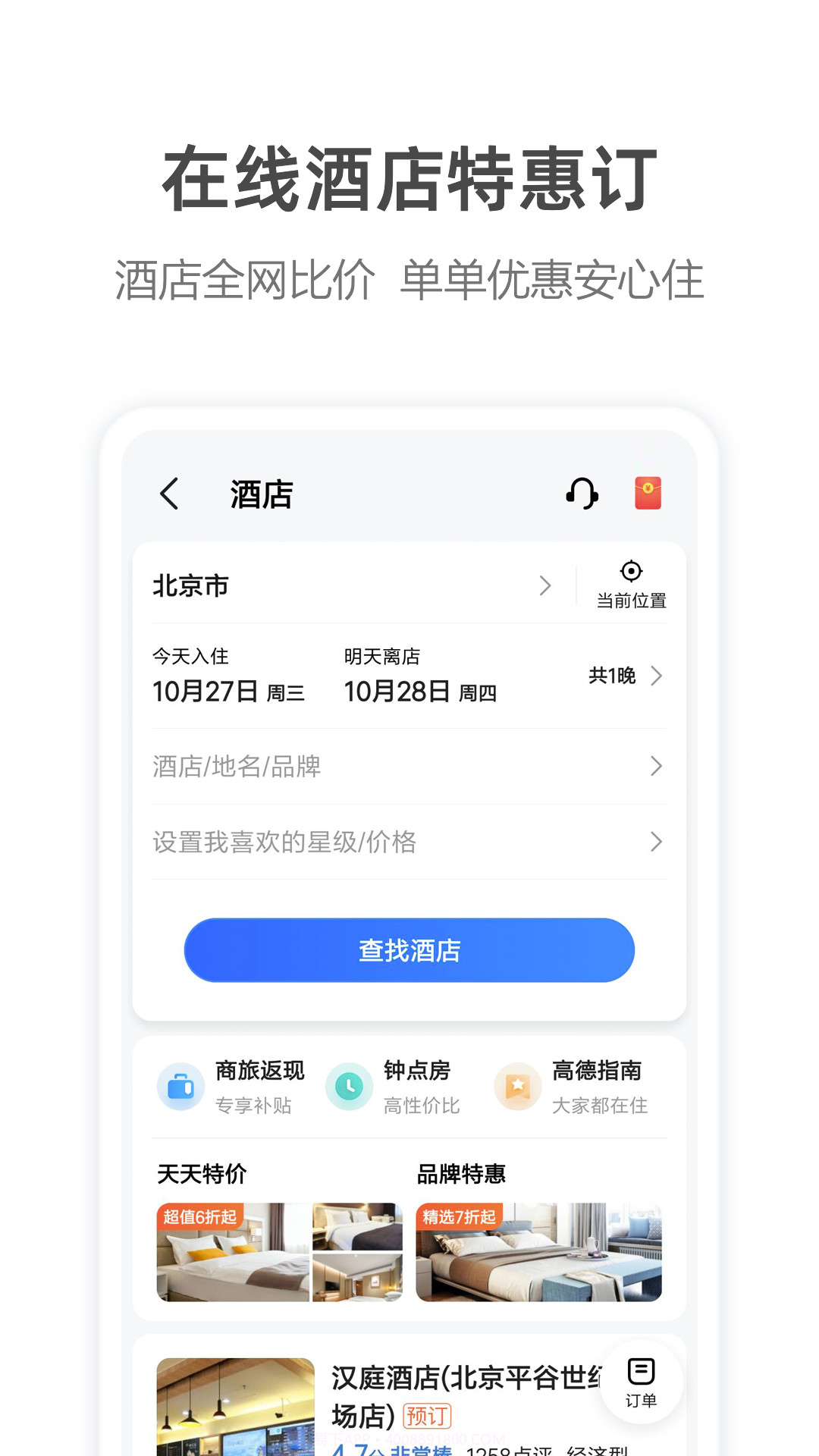Image resolution: width=819 pixels, height=1456 pixels.
Task: Select the 钟点房 clock icon
Action: click(349, 1087)
